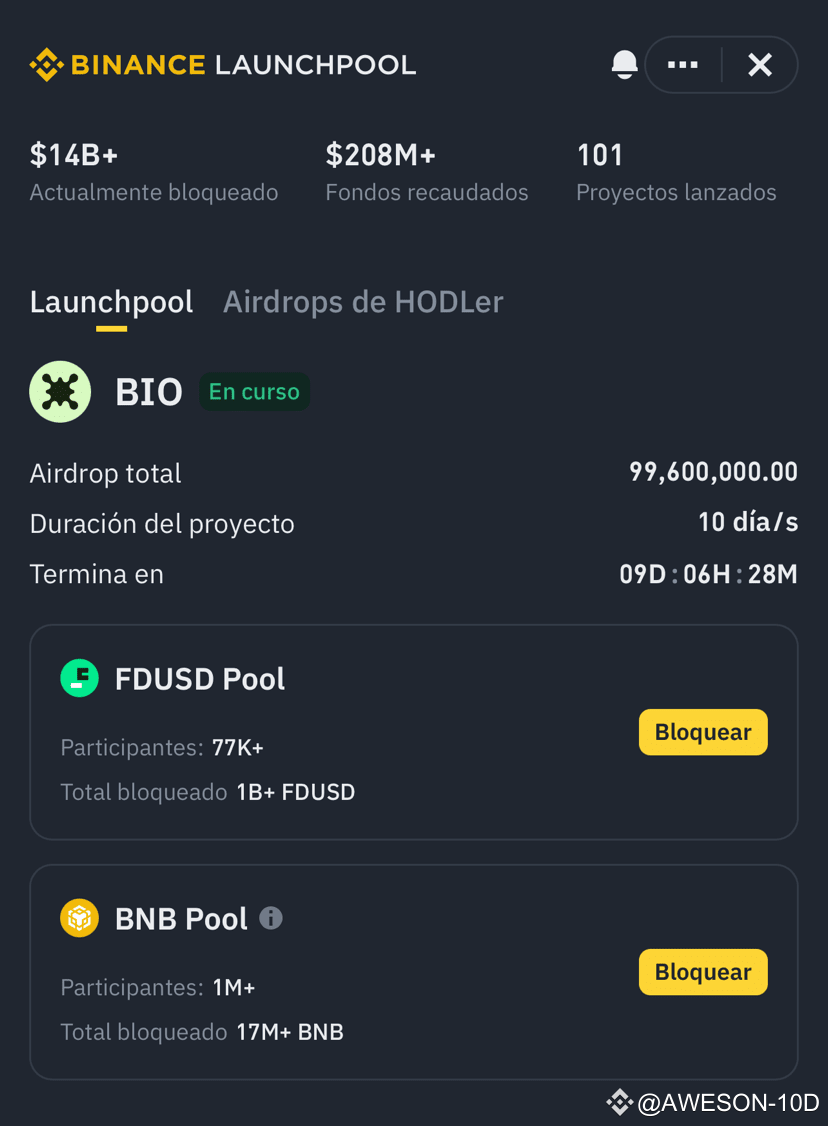Close the Launchpool page
This screenshot has height=1126, width=828.
[x=760, y=64]
